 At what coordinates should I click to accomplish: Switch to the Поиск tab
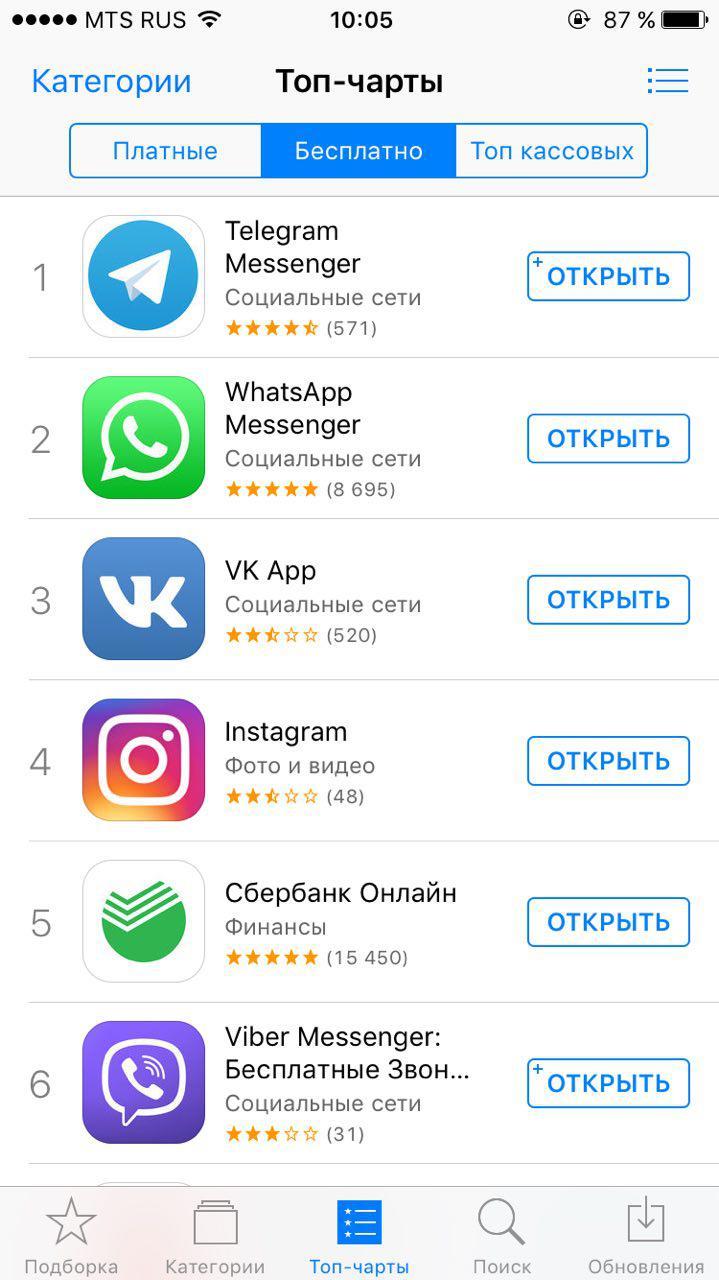click(501, 1236)
